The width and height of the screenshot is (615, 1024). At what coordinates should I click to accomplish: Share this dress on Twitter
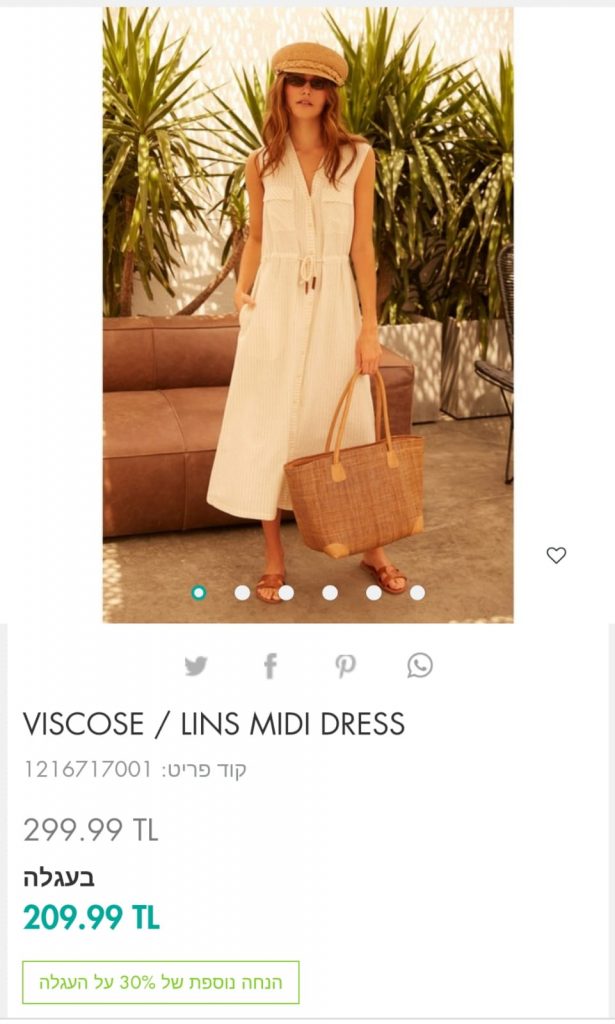tap(196, 666)
